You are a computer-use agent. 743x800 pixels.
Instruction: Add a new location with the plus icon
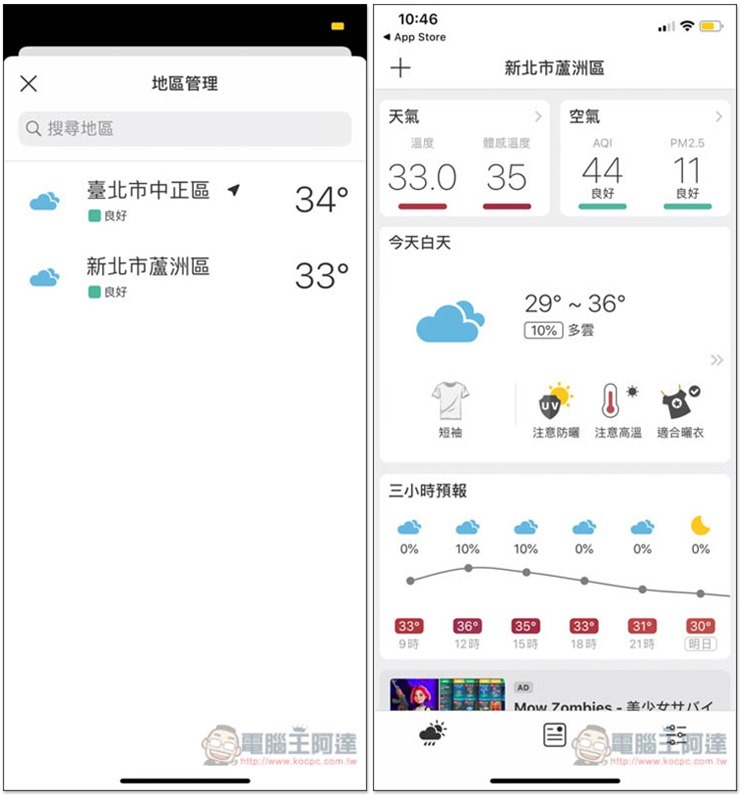[400, 68]
